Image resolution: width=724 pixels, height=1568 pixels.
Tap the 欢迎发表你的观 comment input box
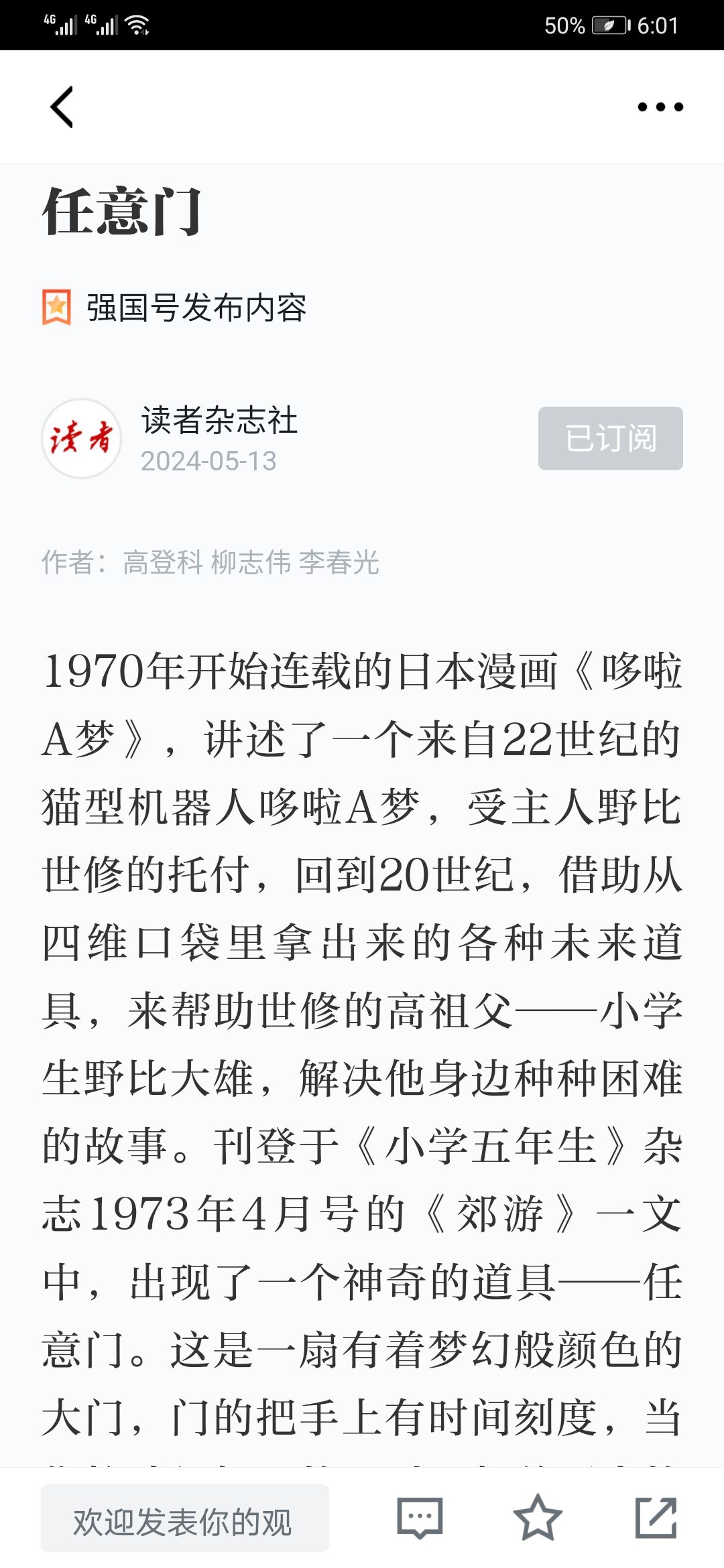tap(185, 1518)
